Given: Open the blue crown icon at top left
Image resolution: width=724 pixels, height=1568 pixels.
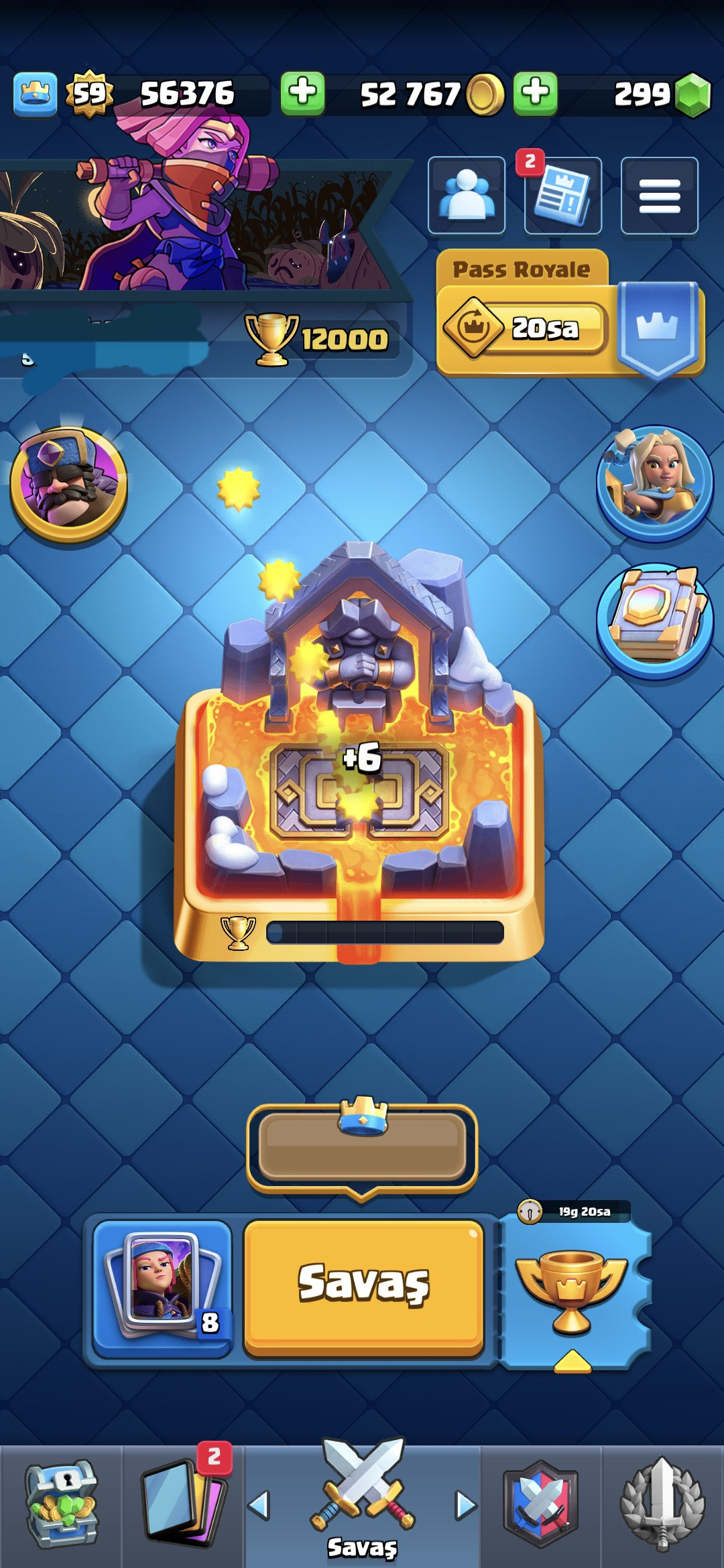Looking at the screenshot, I should click(x=35, y=94).
